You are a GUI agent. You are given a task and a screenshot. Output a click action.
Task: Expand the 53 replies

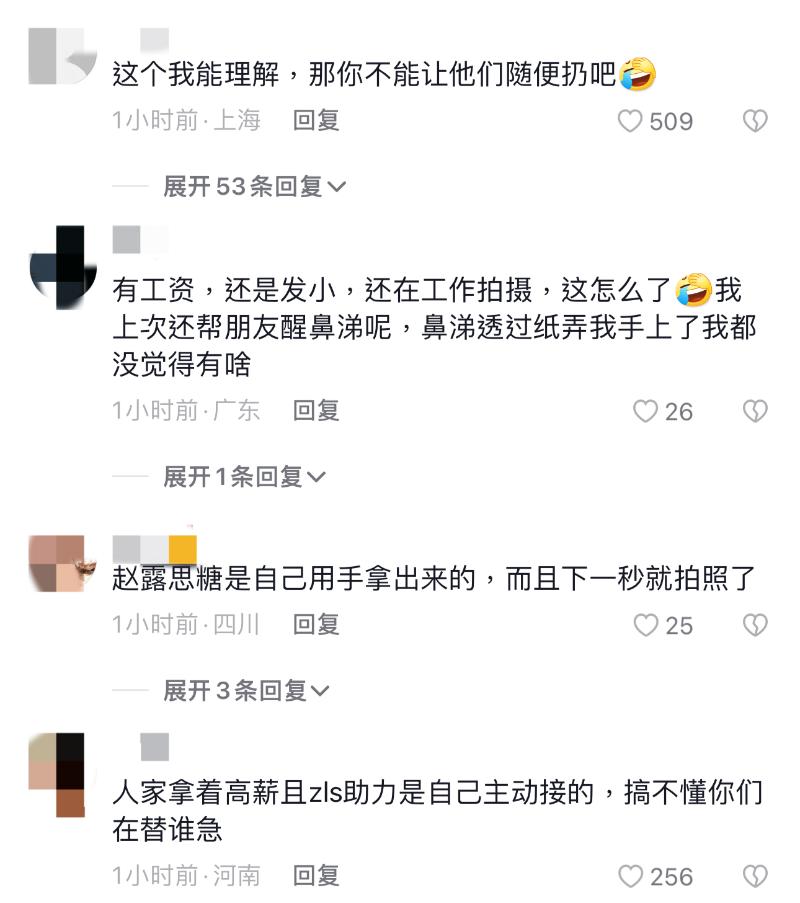point(254,186)
